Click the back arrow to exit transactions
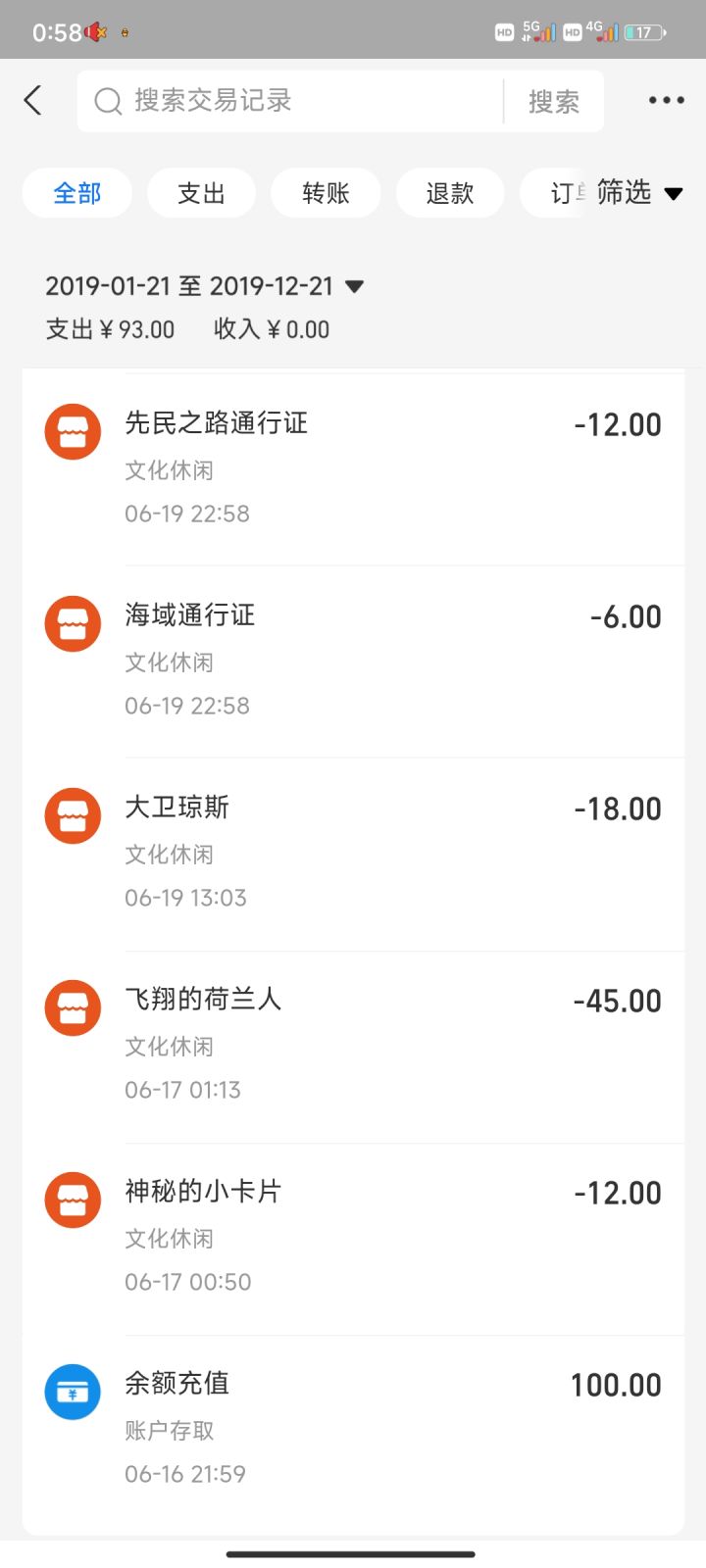706x1568 pixels. 32,100
